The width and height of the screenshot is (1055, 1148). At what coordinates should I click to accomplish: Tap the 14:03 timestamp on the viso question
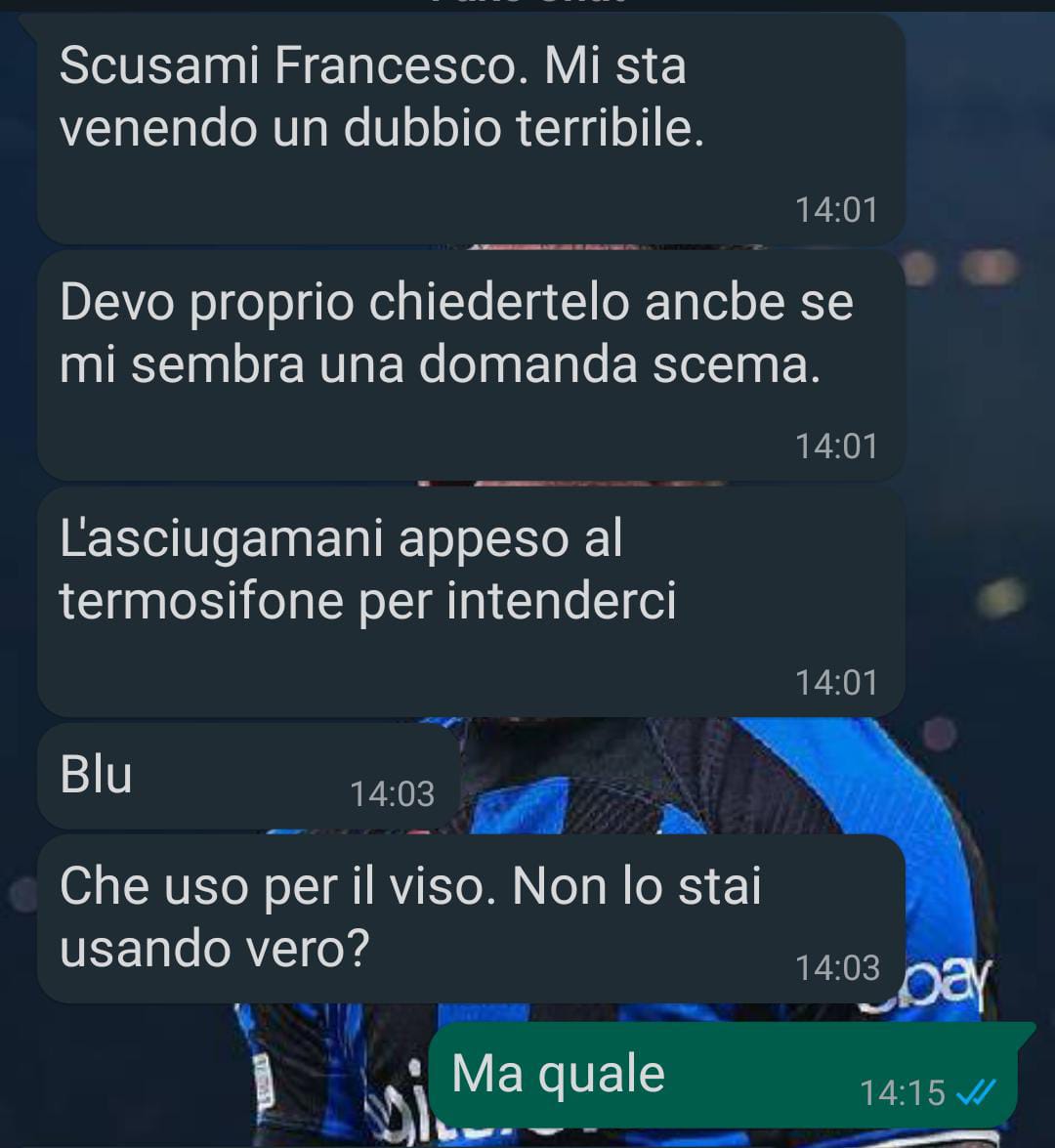840,967
